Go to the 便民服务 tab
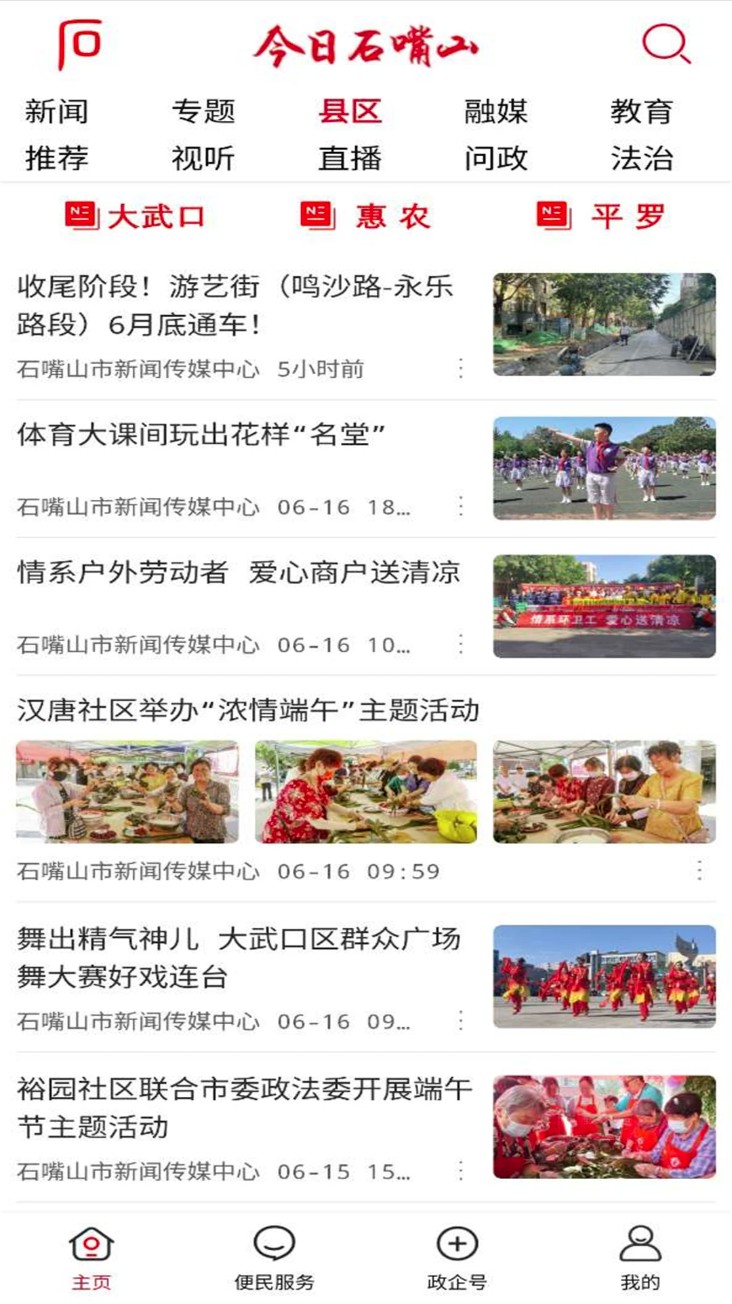This screenshot has width=732, height=1304. (x=274, y=1258)
